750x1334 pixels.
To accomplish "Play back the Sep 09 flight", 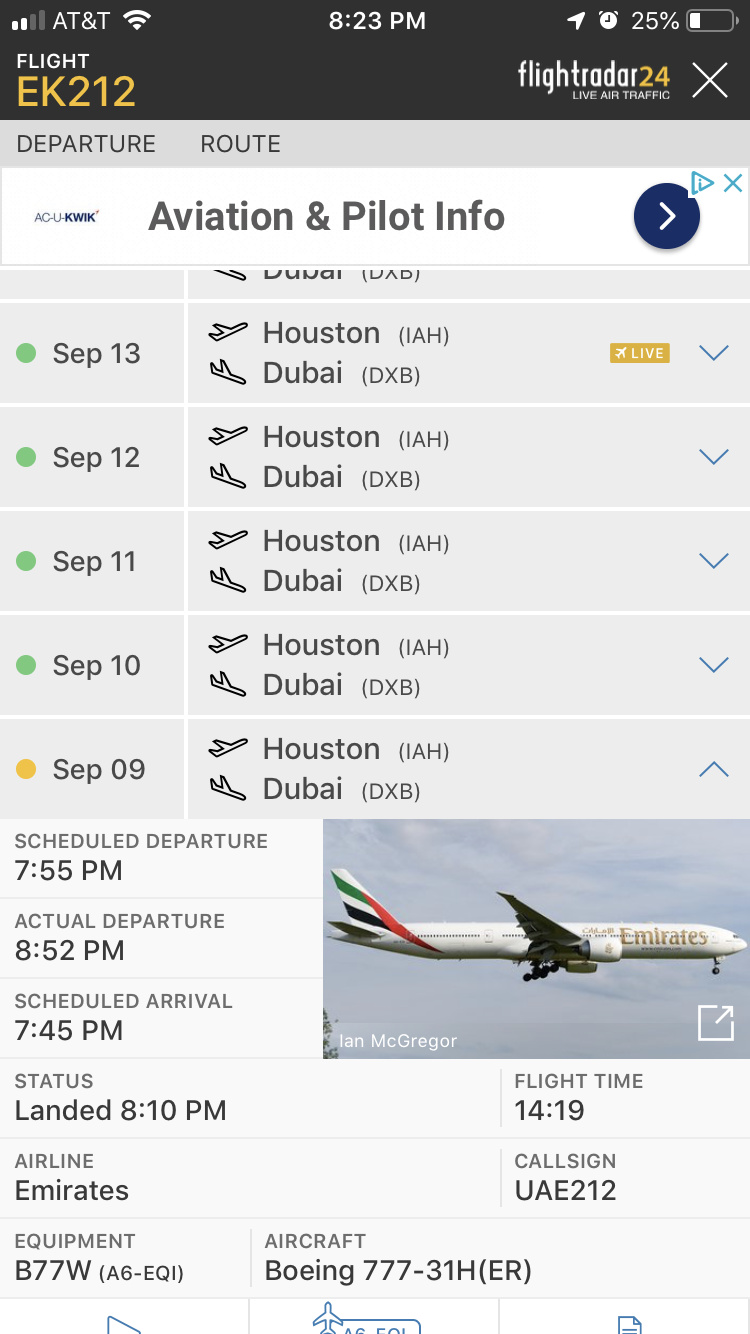I will point(124,1322).
